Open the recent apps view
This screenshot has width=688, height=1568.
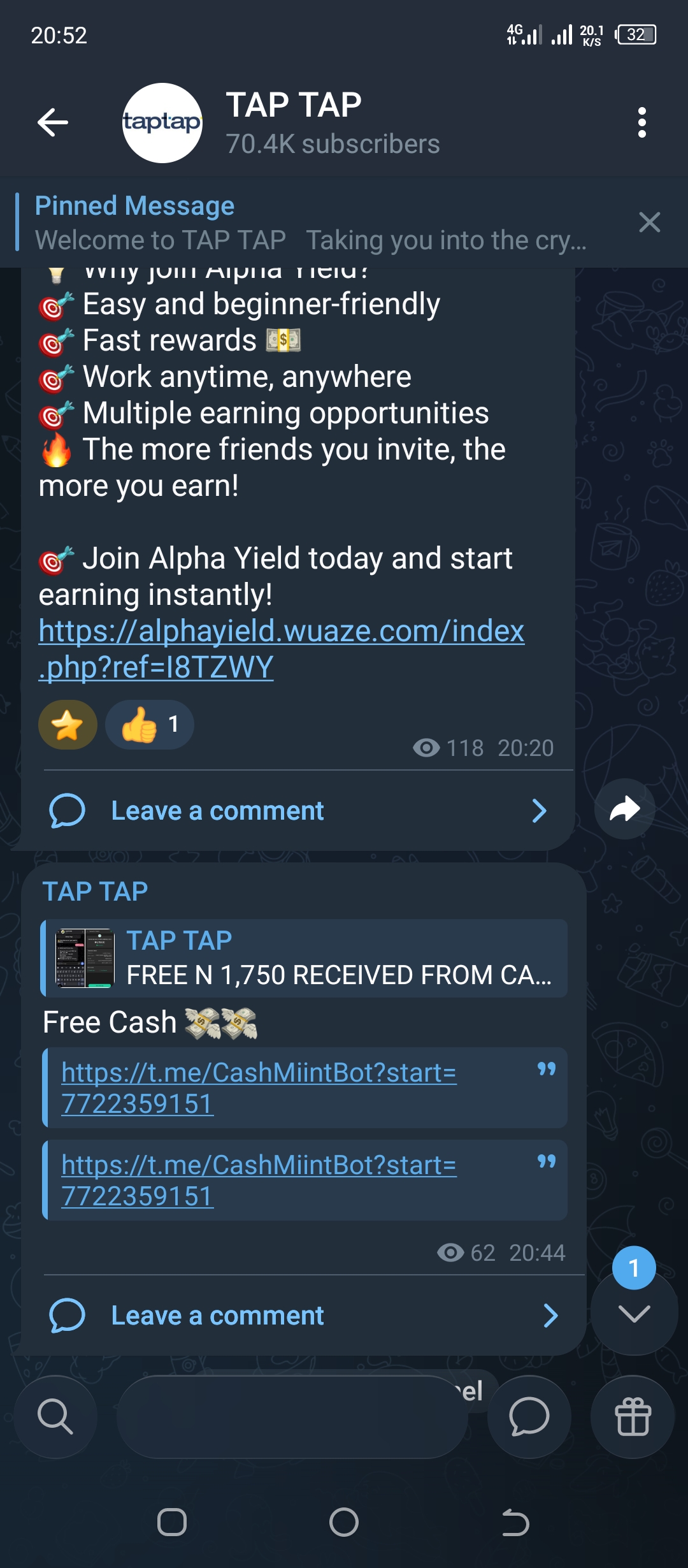pyautogui.click(x=172, y=1523)
